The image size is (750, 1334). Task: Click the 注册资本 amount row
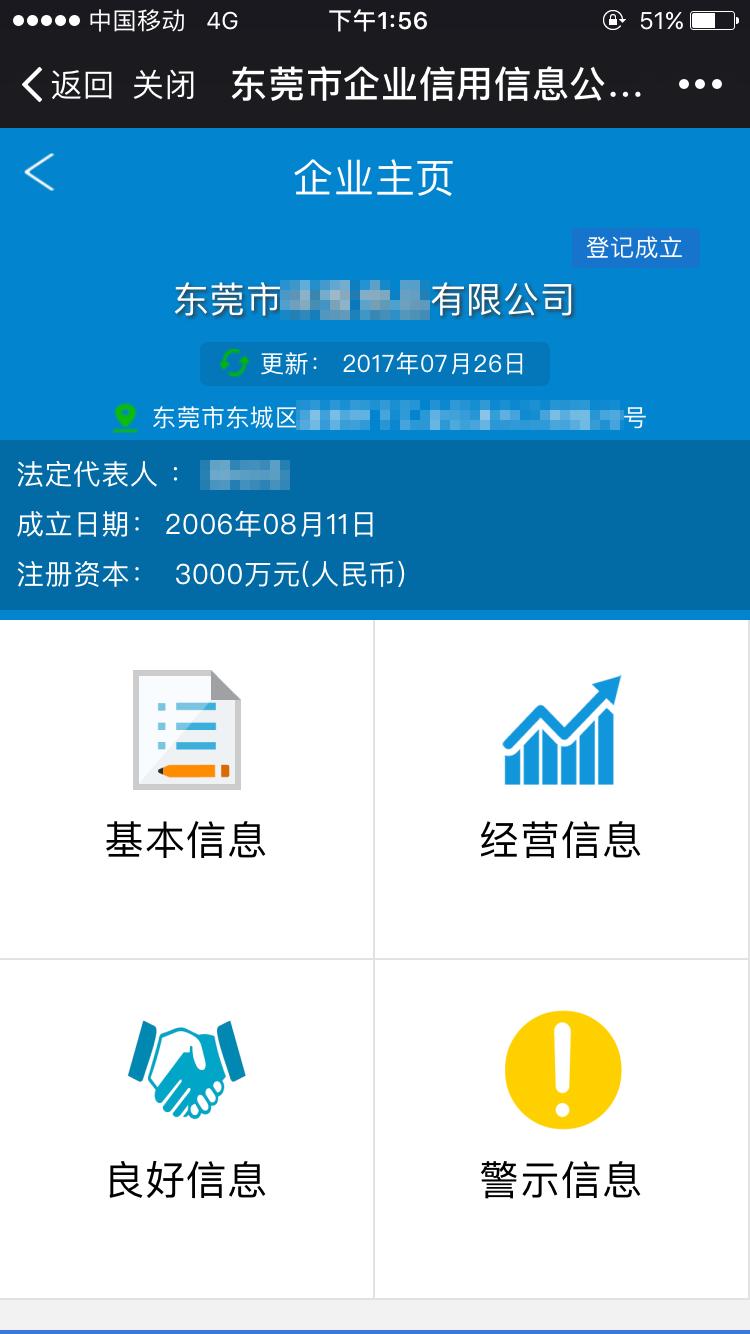(x=210, y=573)
